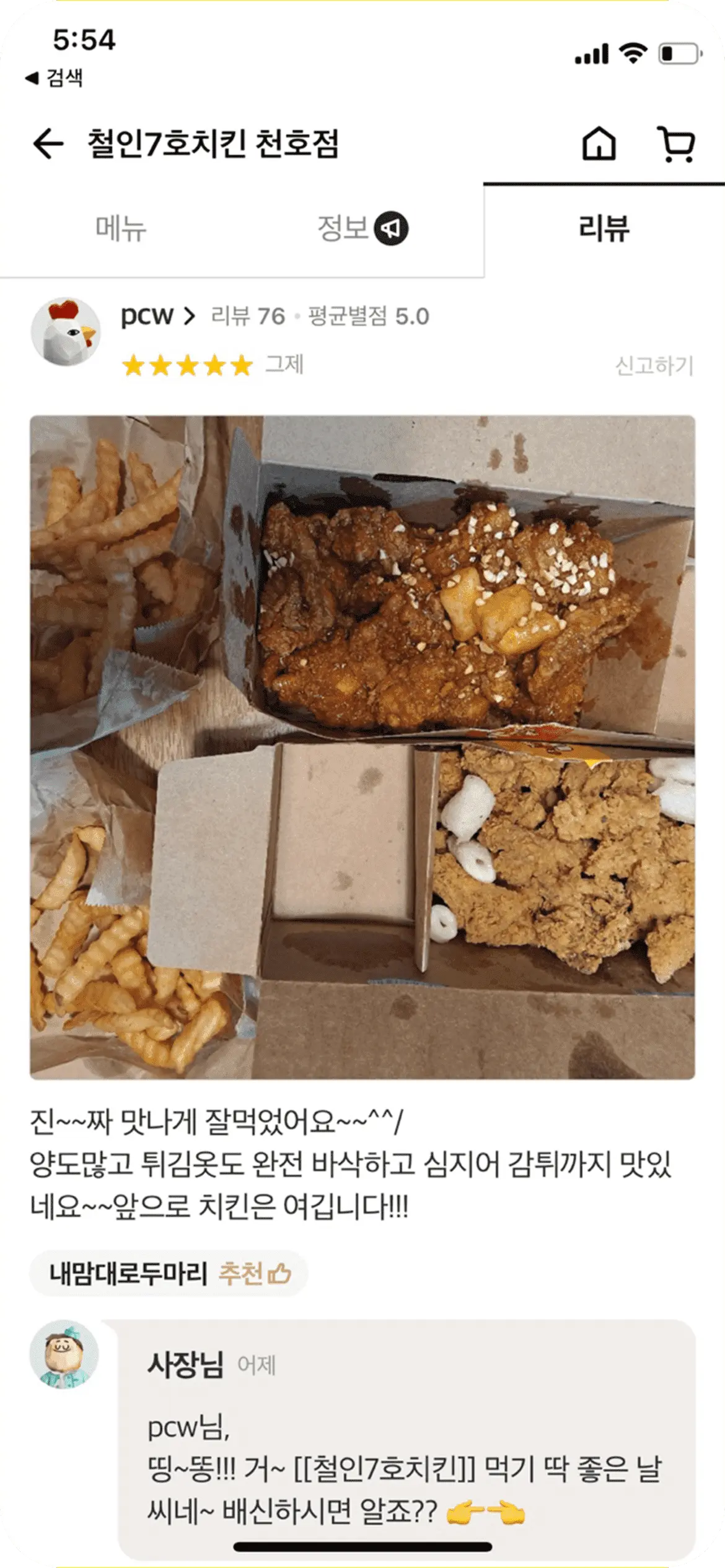
Task: Report this review via 신고하기
Action: coord(654,365)
